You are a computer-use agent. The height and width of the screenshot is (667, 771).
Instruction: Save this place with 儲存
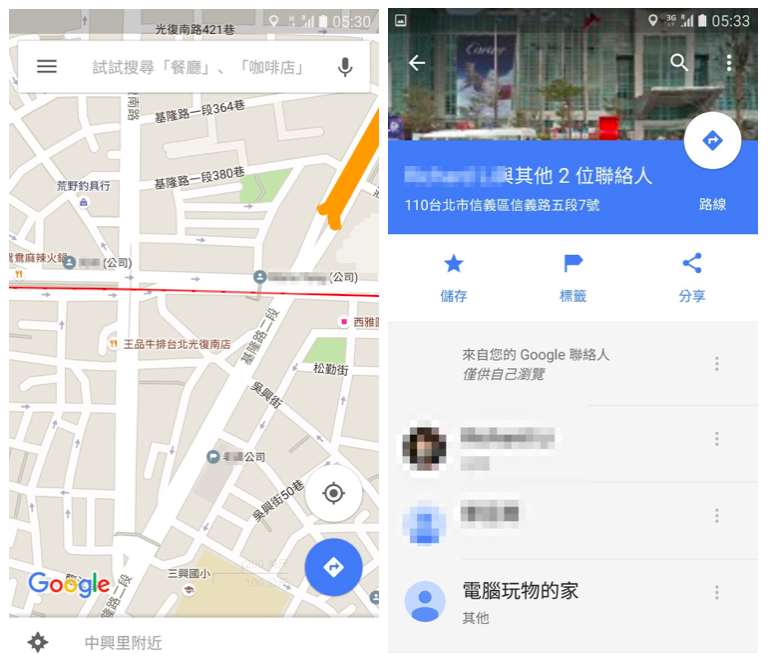pos(453,277)
